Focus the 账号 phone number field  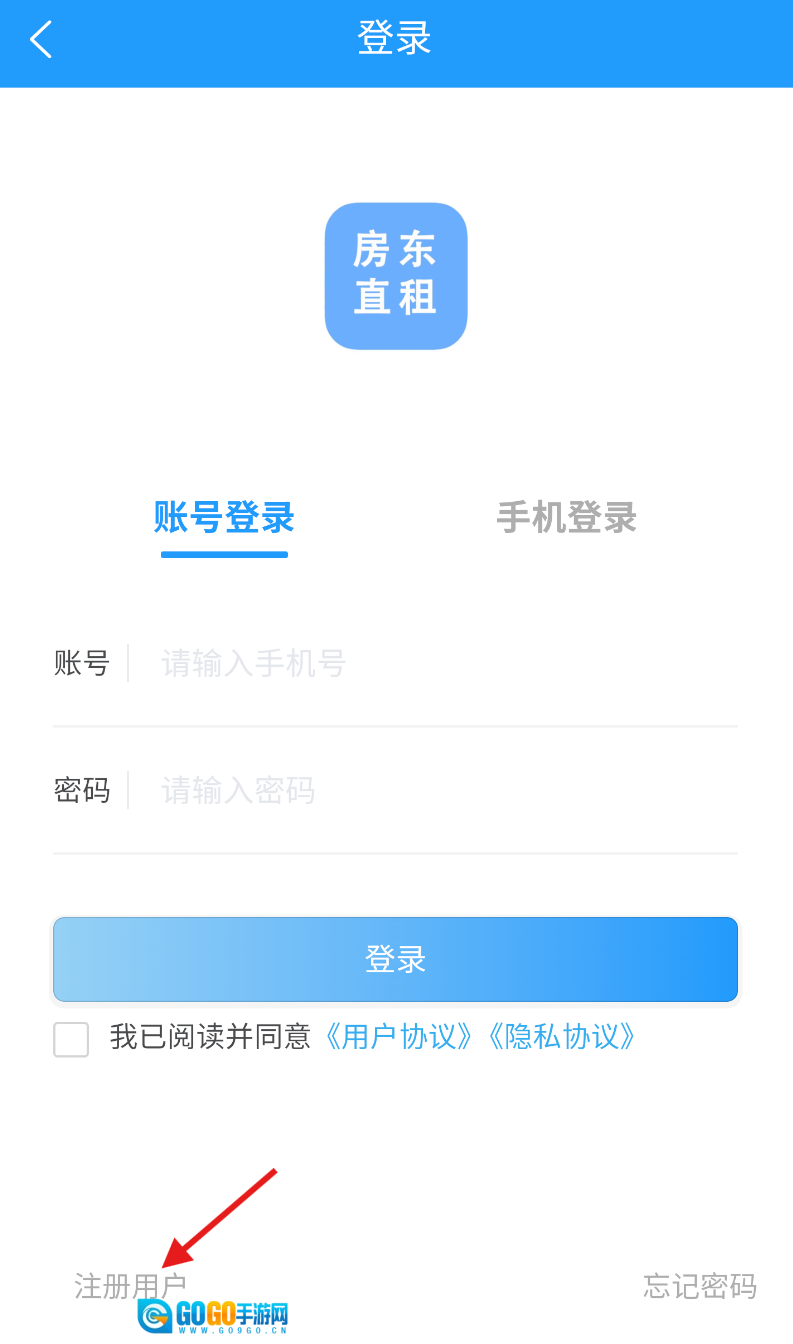click(x=440, y=663)
